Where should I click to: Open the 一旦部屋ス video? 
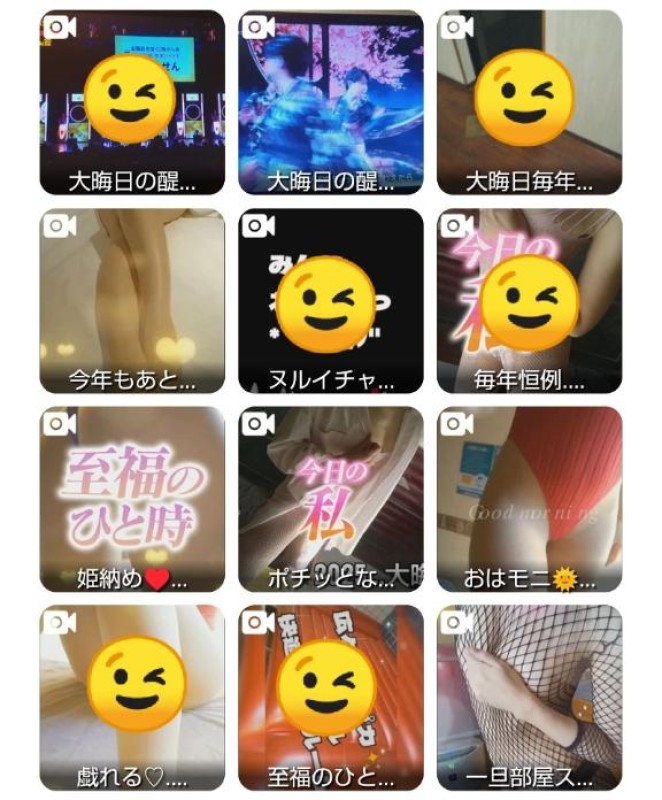tap(529, 696)
